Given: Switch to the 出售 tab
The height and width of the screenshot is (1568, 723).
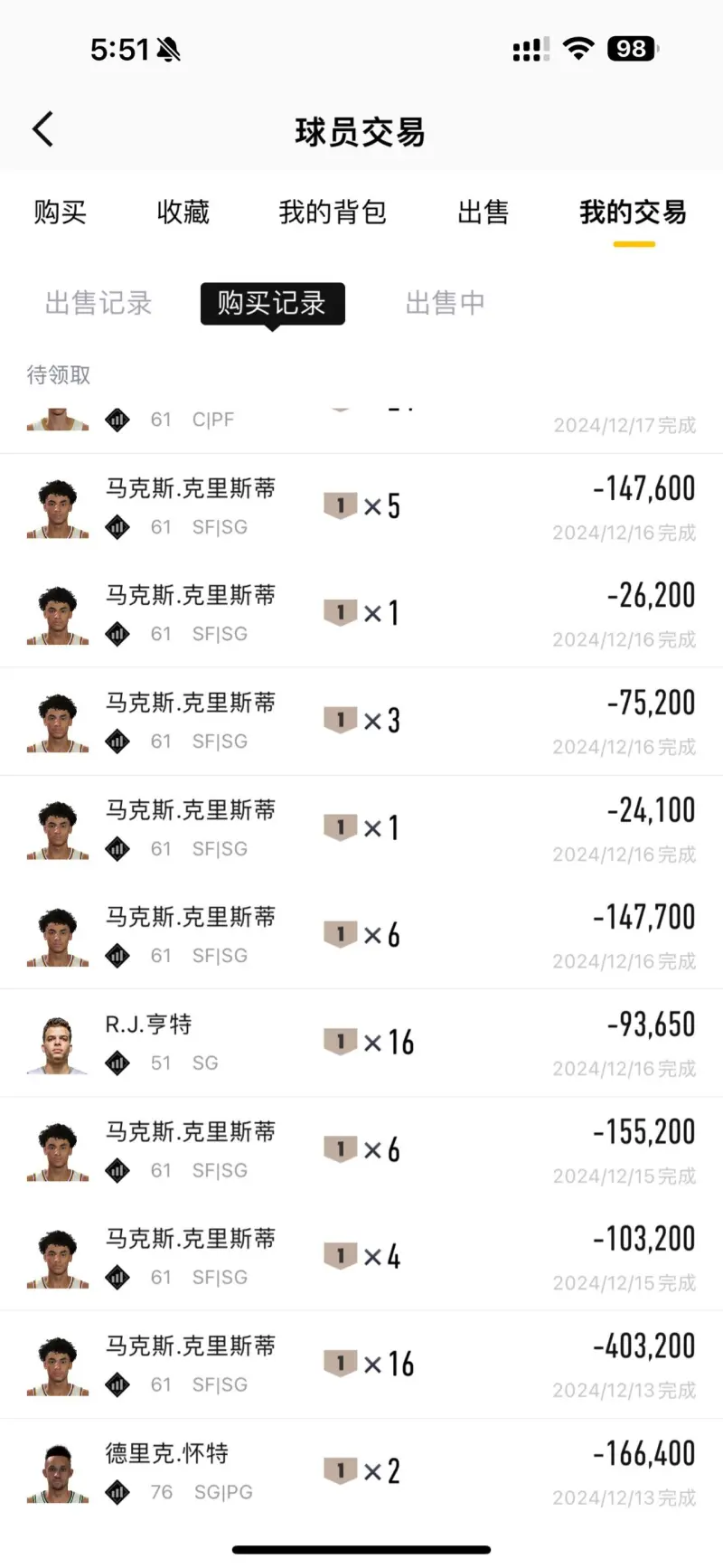Looking at the screenshot, I should [x=483, y=213].
